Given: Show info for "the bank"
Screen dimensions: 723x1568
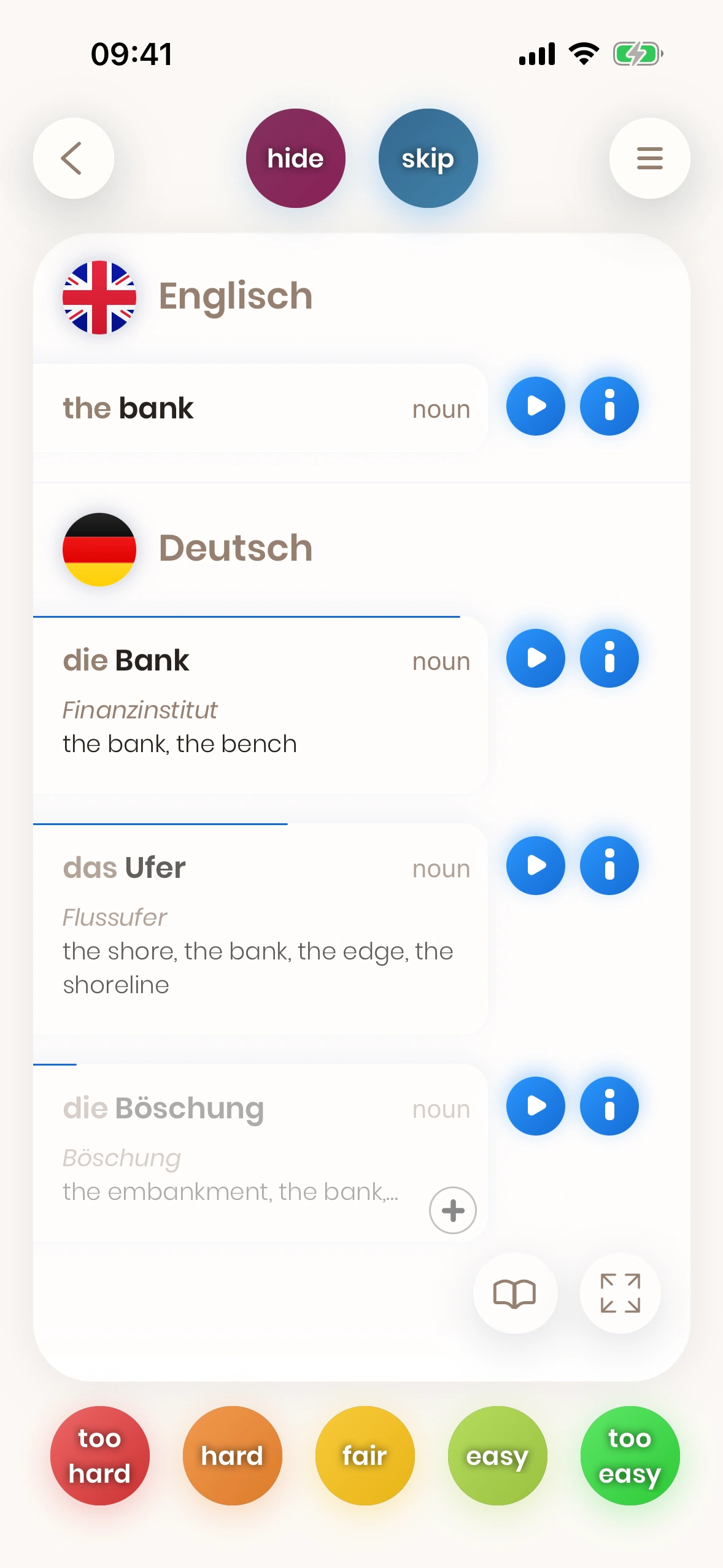Looking at the screenshot, I should pos(609,406).
